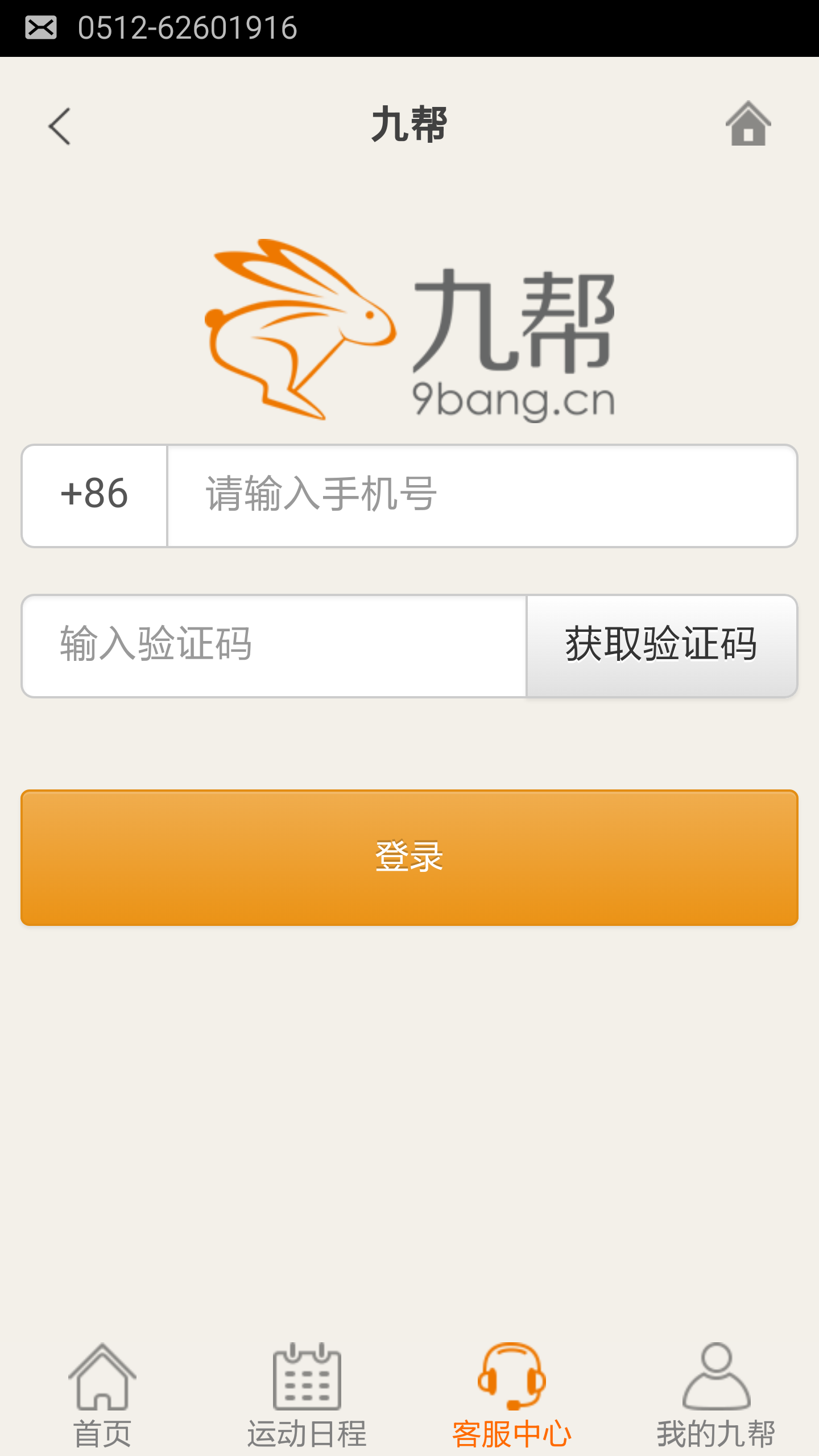
Task: Select the 客服中心 tab
Action: click(512, 1393)
